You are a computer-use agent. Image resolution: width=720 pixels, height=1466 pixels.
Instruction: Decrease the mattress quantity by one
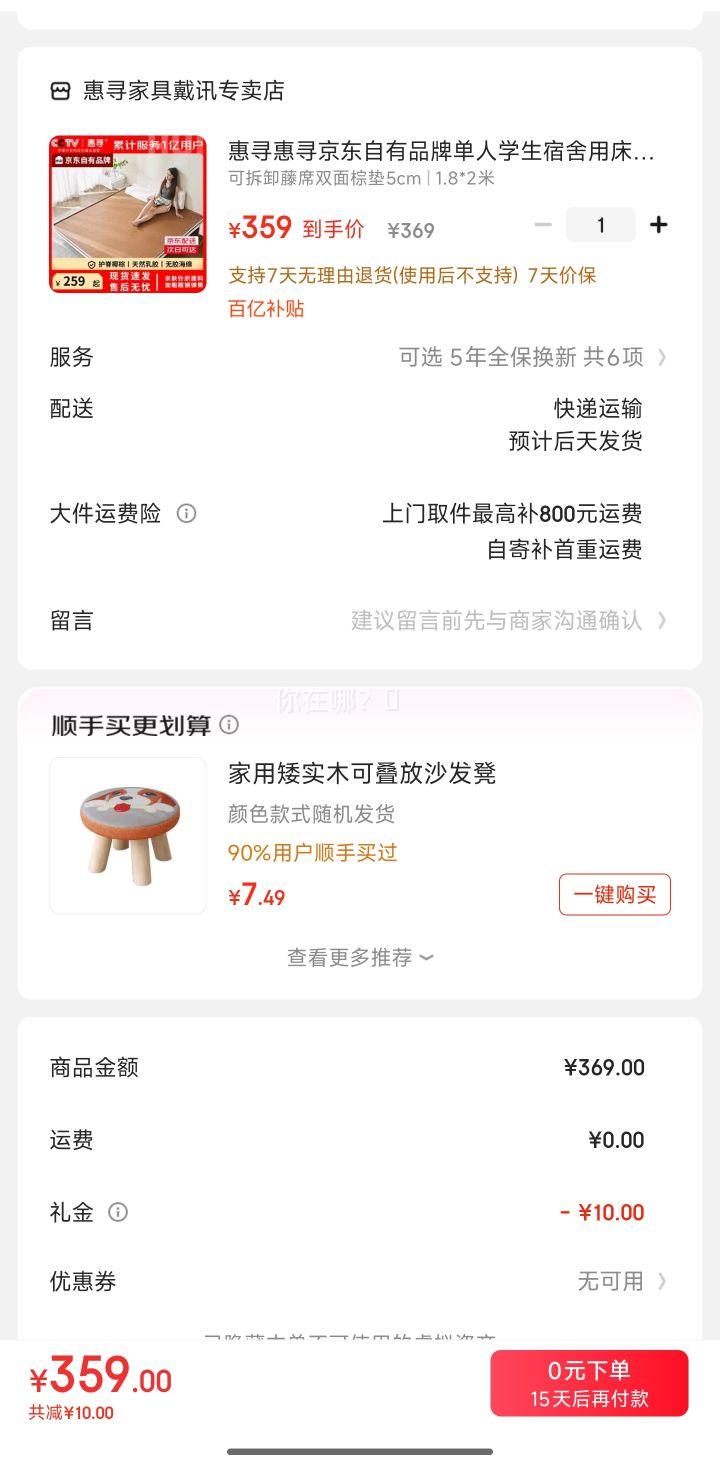(543, 225)
